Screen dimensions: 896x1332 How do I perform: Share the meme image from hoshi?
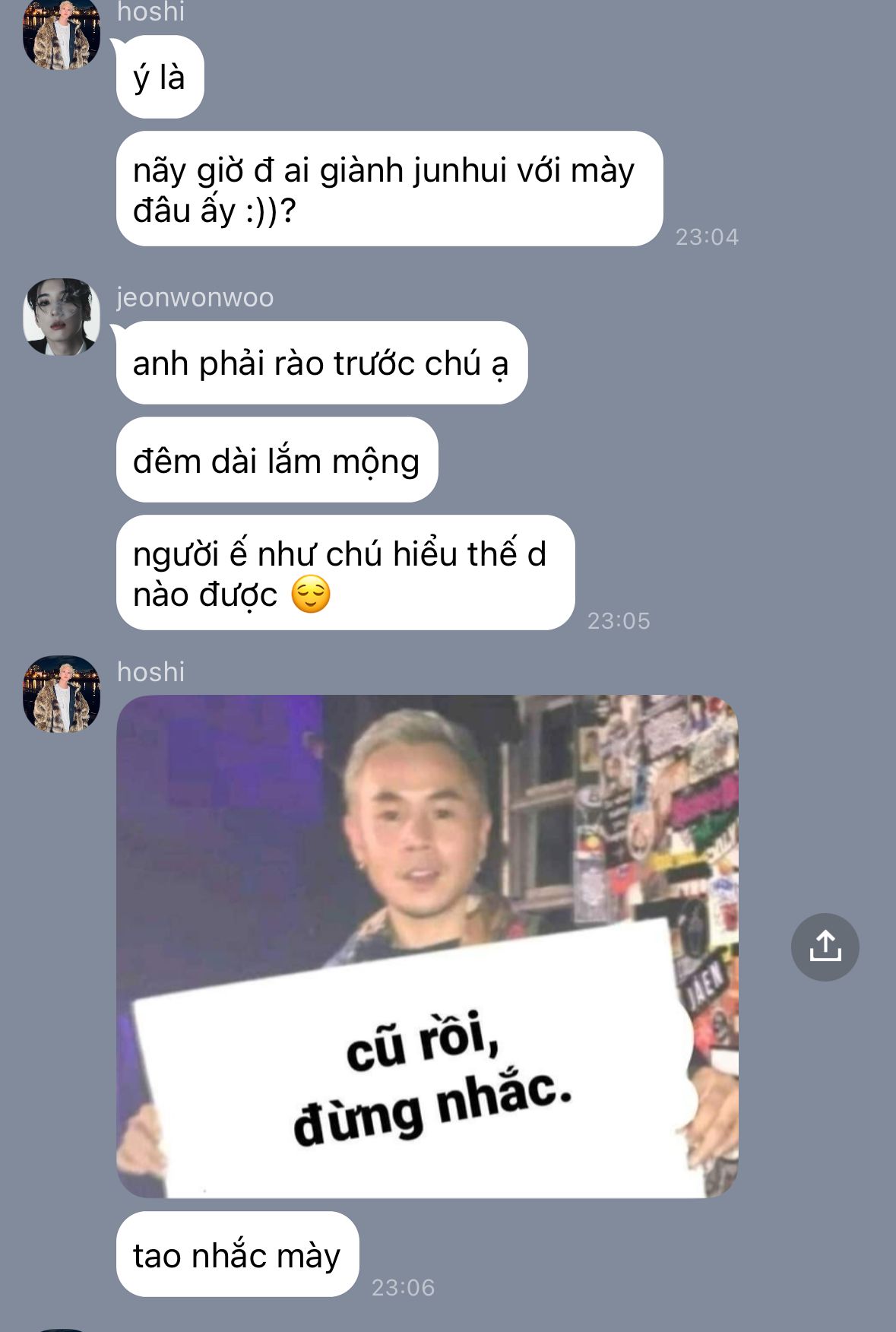click(825, 947)
